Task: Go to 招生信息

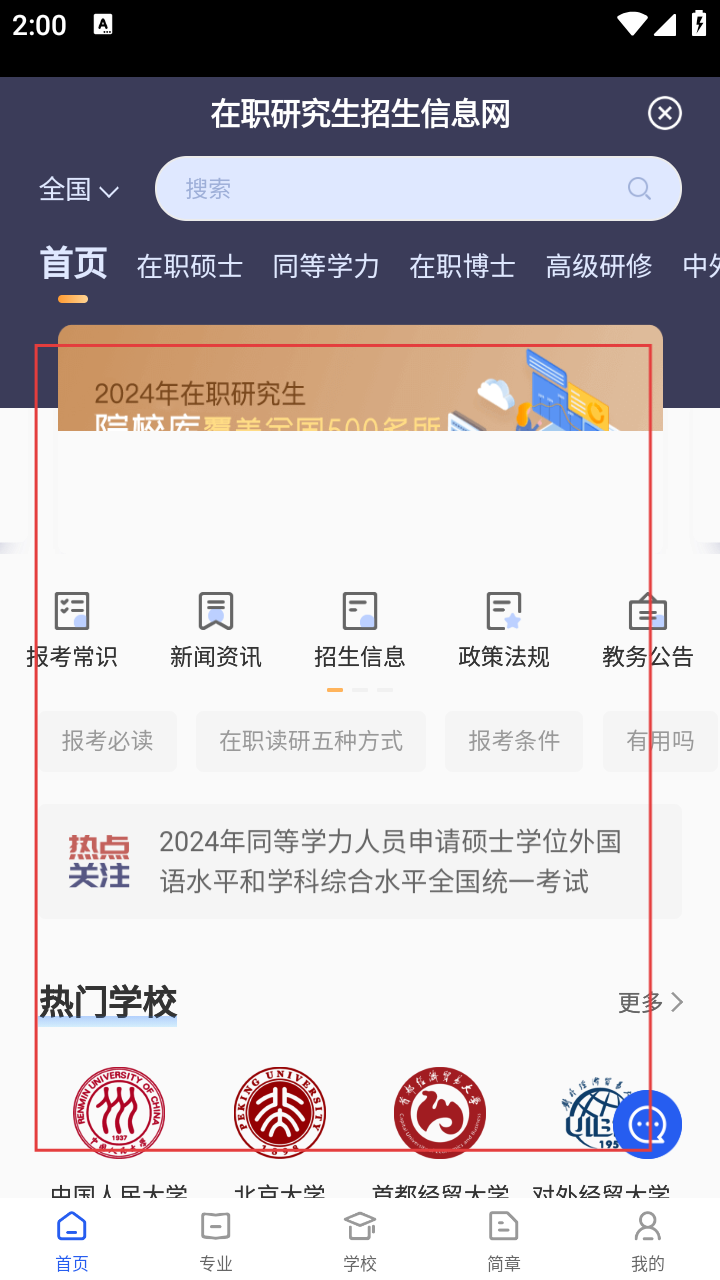Action: tap(360, 630)
